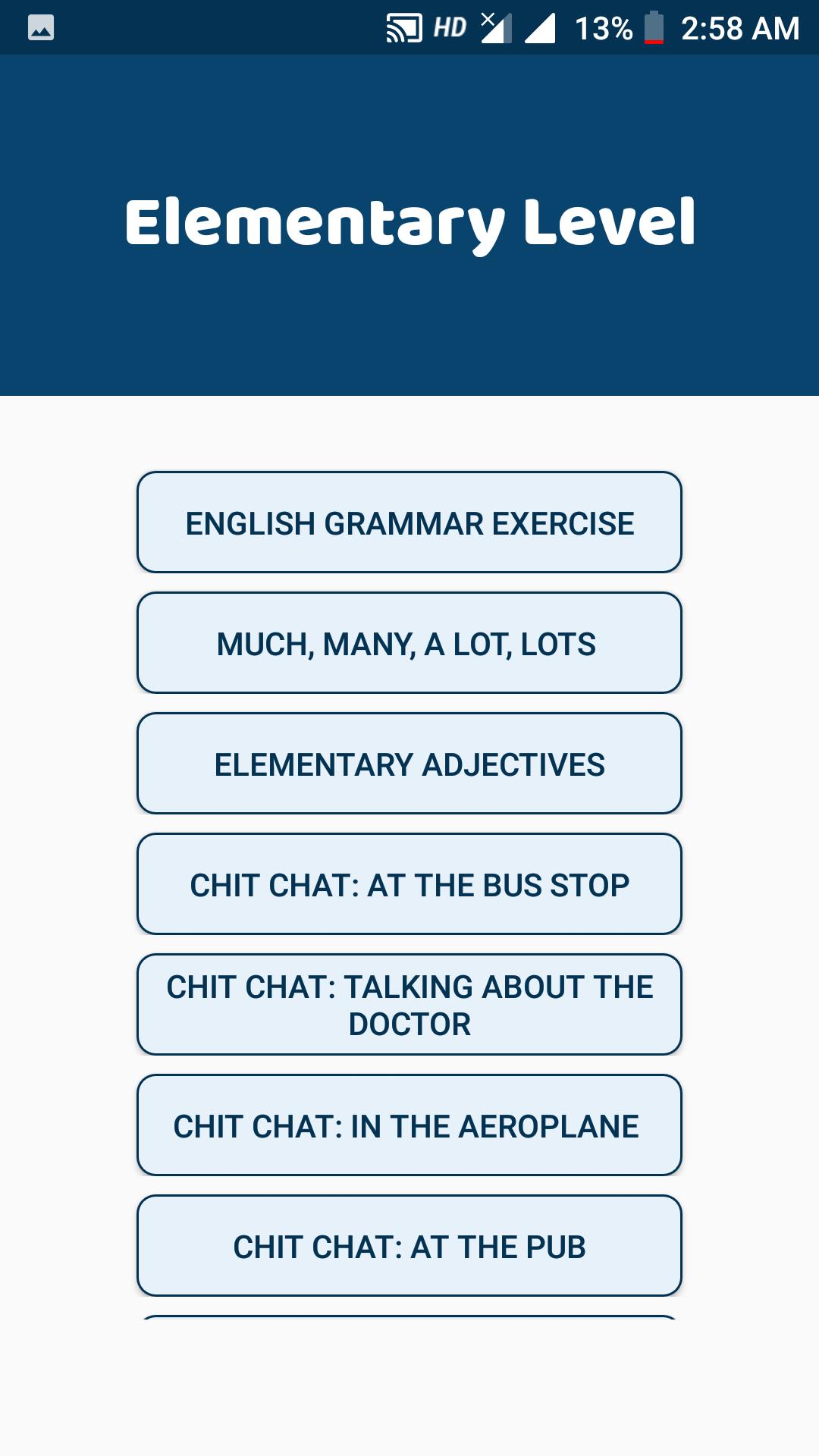Tap Chit Chat: At the Pub
This screenshot has width=819, height=1456.
point(409,1246)
